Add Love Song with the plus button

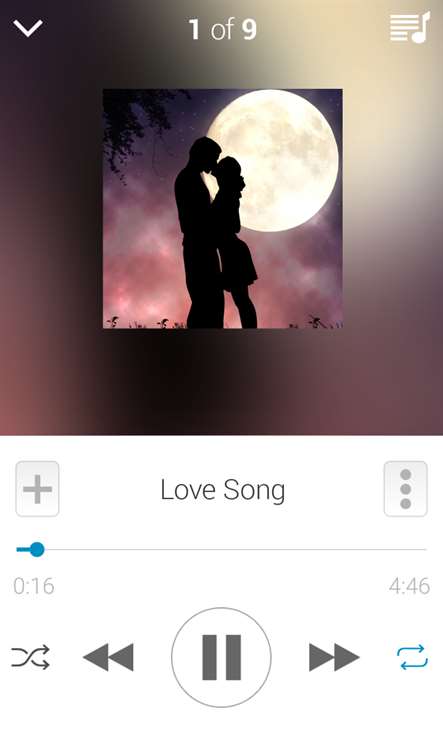[37, 489]
